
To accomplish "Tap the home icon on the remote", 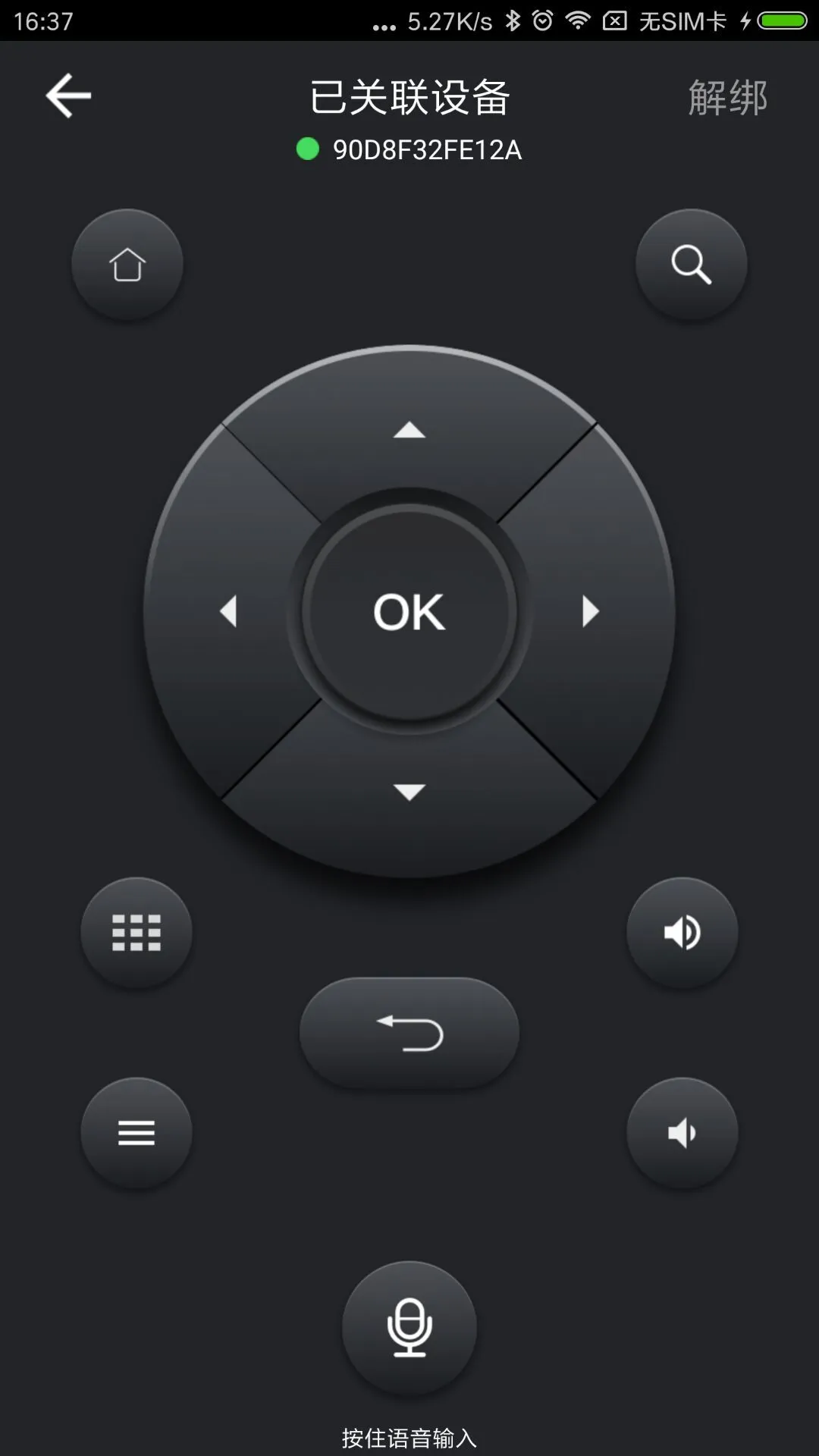I will 127,263.
